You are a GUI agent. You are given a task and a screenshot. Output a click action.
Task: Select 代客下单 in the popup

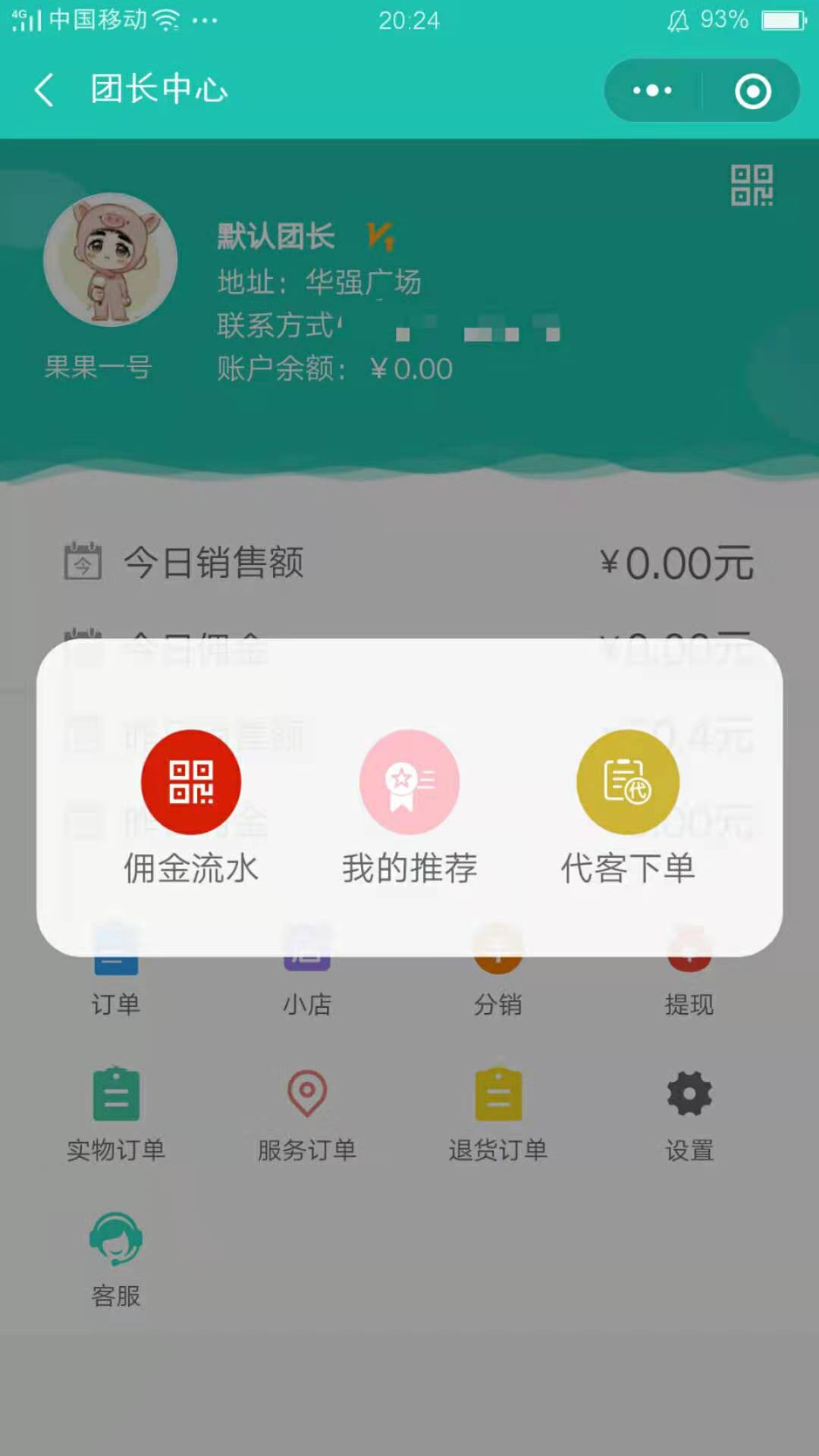point(627,808)
